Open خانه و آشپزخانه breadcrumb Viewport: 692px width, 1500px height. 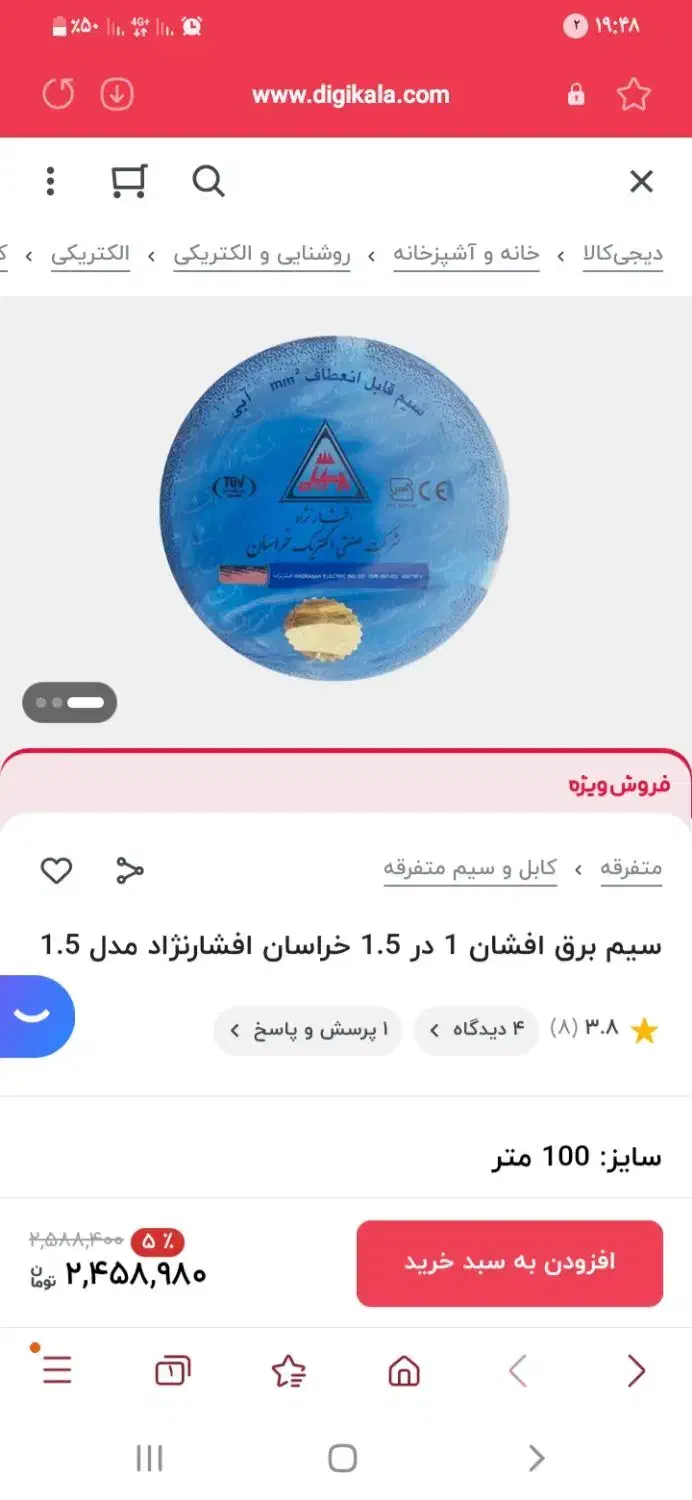(466, 255)
